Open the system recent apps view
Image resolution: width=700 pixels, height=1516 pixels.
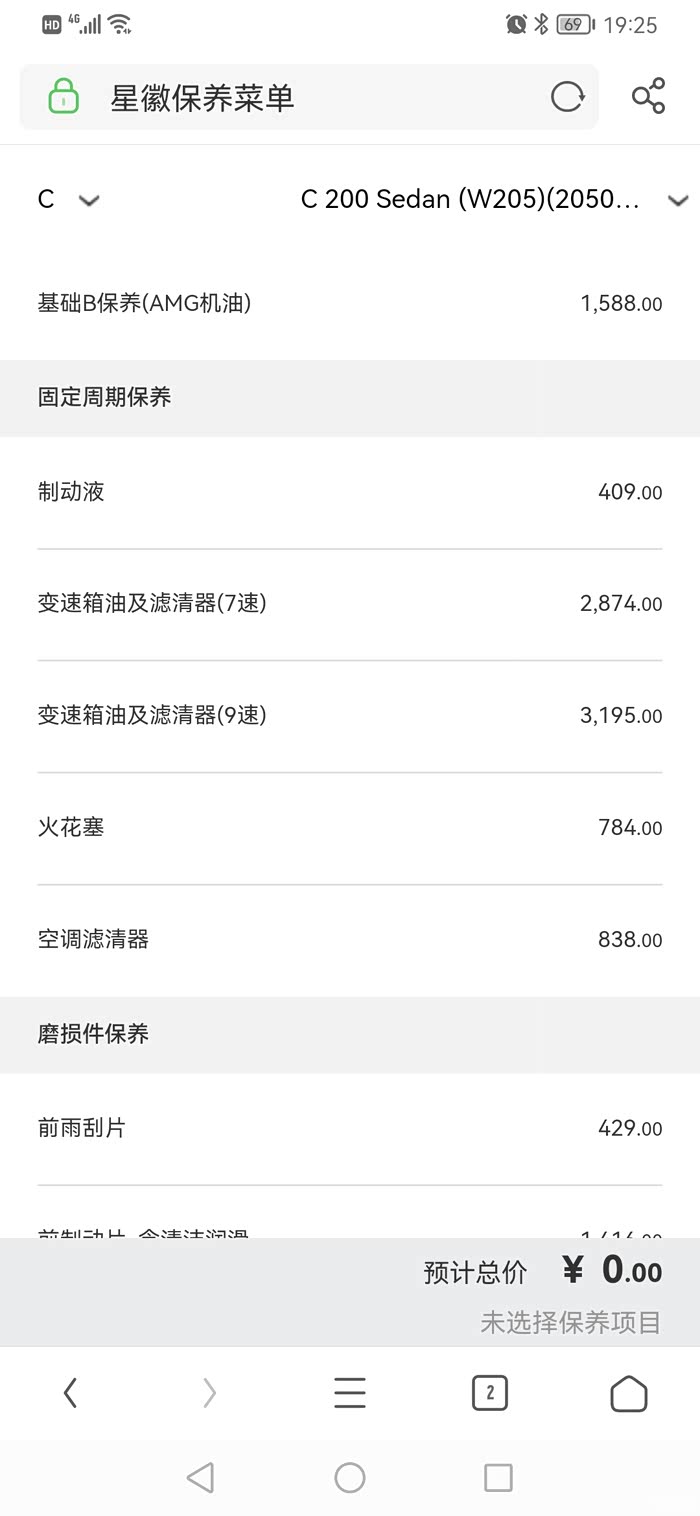498,1477
